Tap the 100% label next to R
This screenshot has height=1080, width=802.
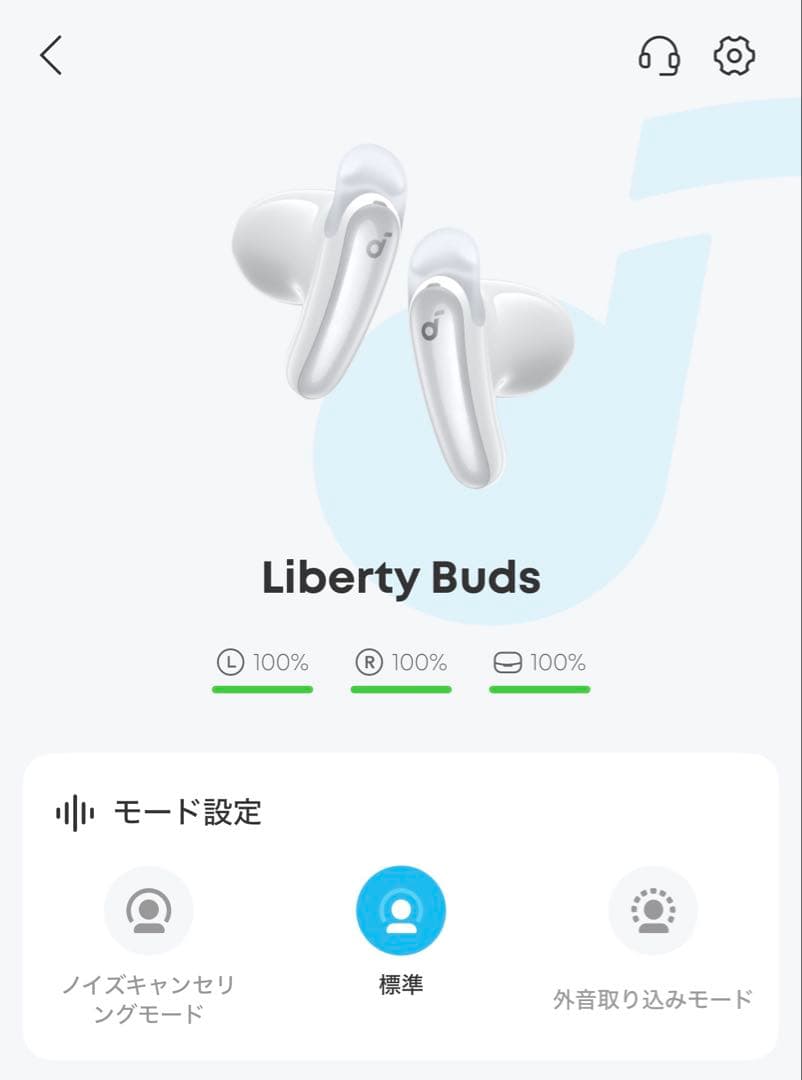(x=417, y=661)
